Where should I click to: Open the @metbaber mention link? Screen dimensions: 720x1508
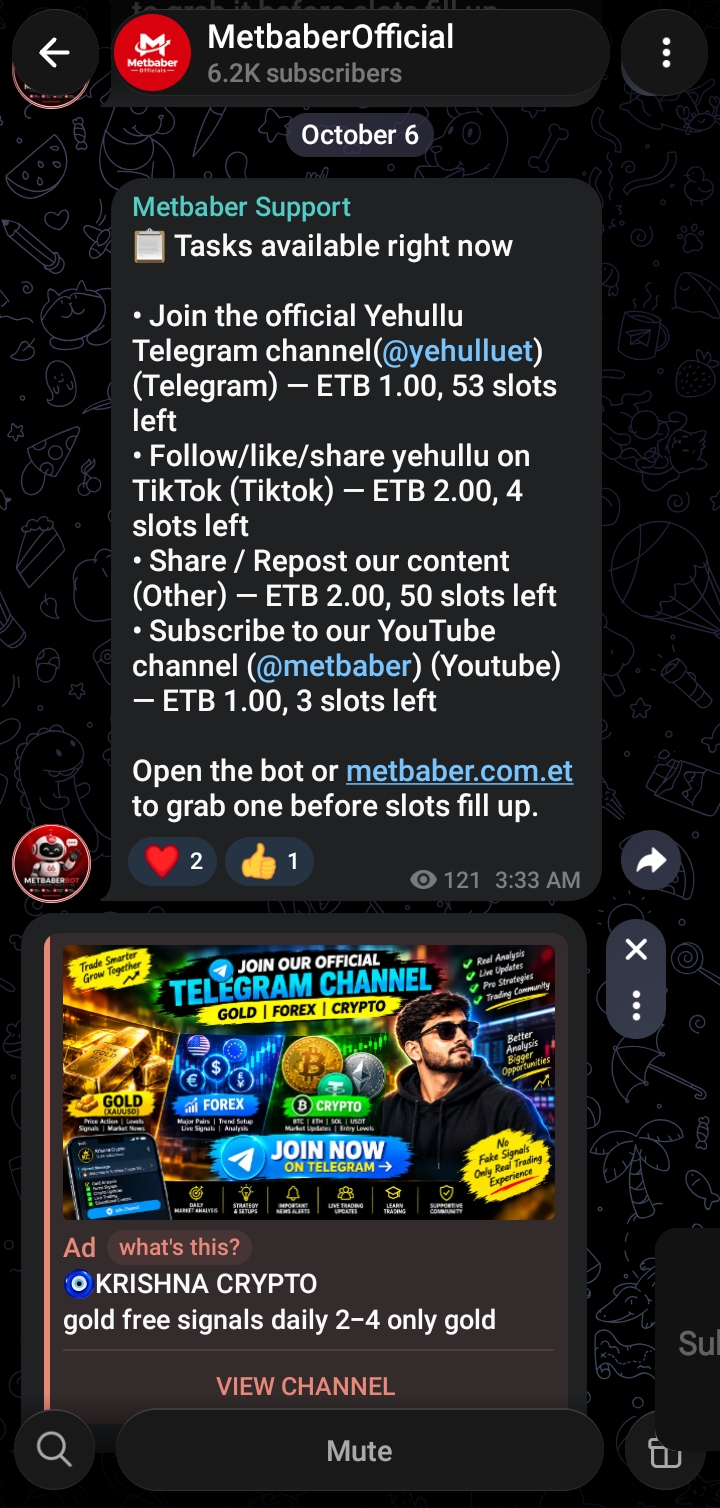pos(334,666)
